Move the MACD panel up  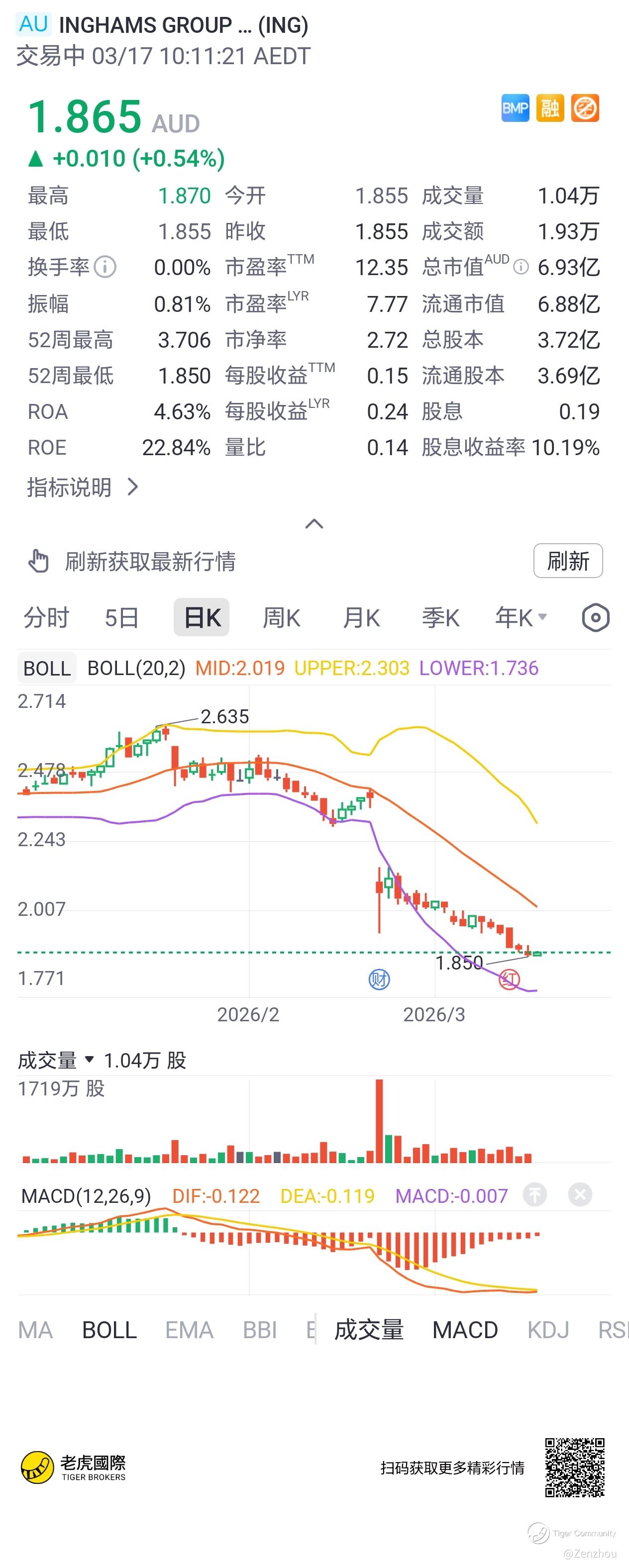coord(535,1195)
